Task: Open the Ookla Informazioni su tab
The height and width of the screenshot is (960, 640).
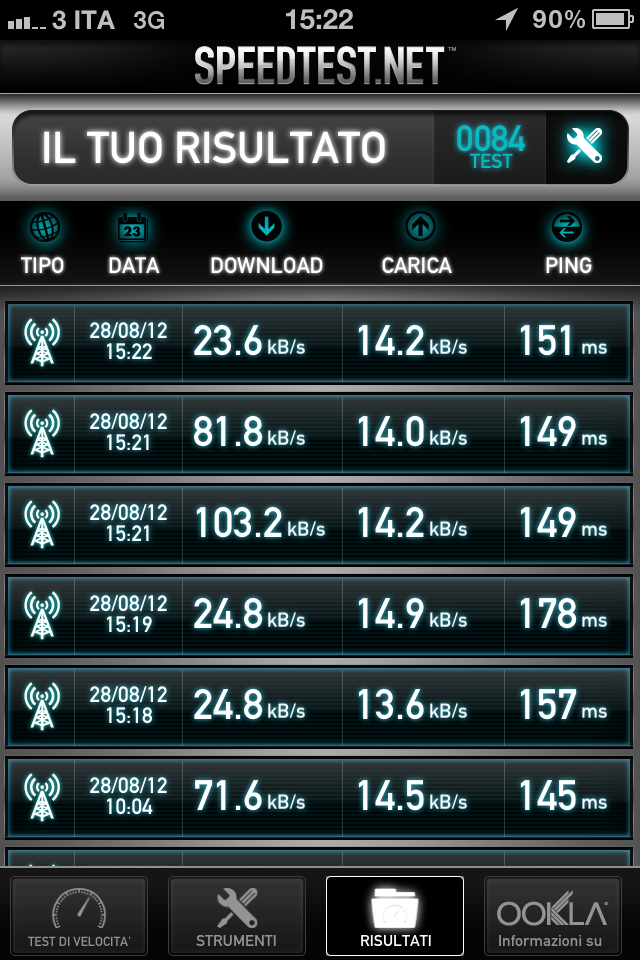Action: click(x=553, y=916)
